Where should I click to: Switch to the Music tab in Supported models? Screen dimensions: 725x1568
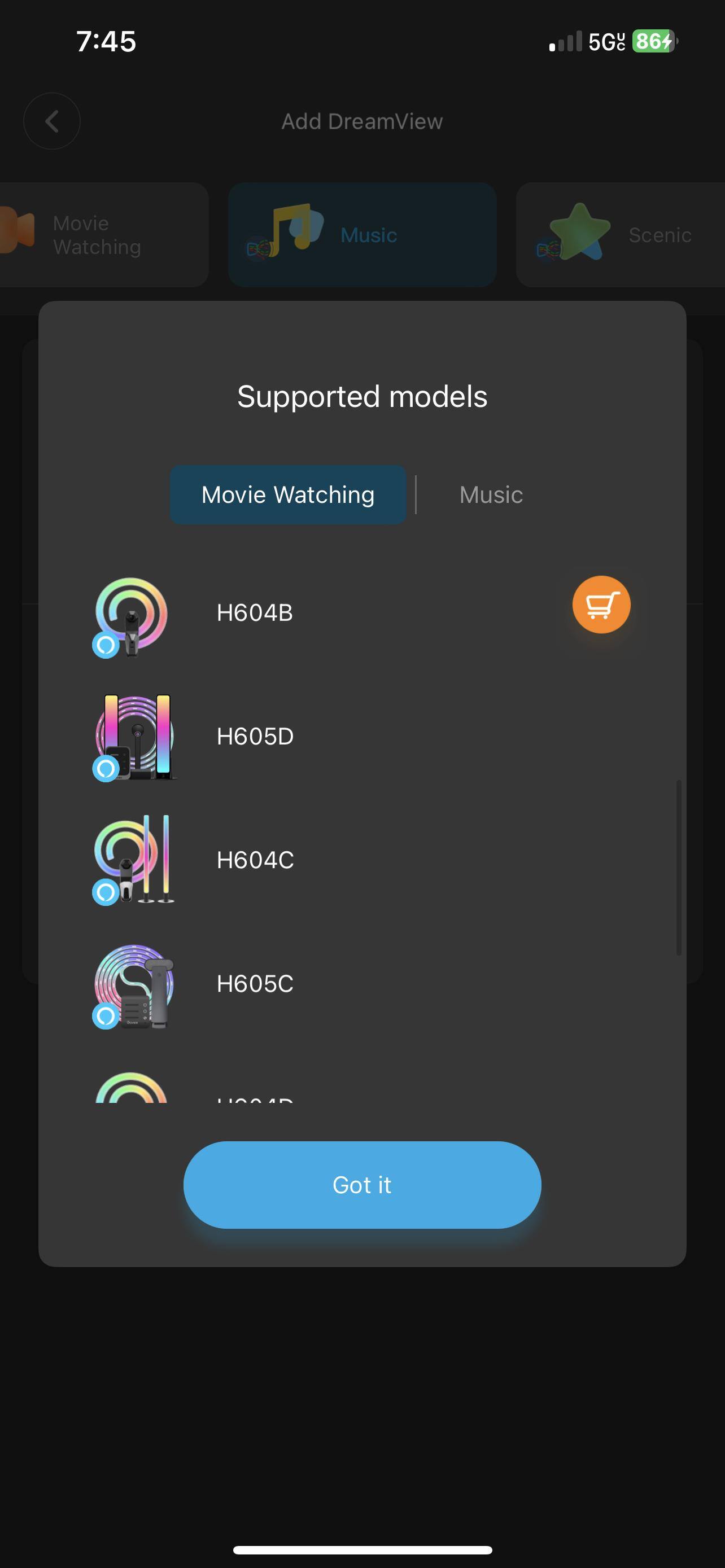[x=491, y=495]
